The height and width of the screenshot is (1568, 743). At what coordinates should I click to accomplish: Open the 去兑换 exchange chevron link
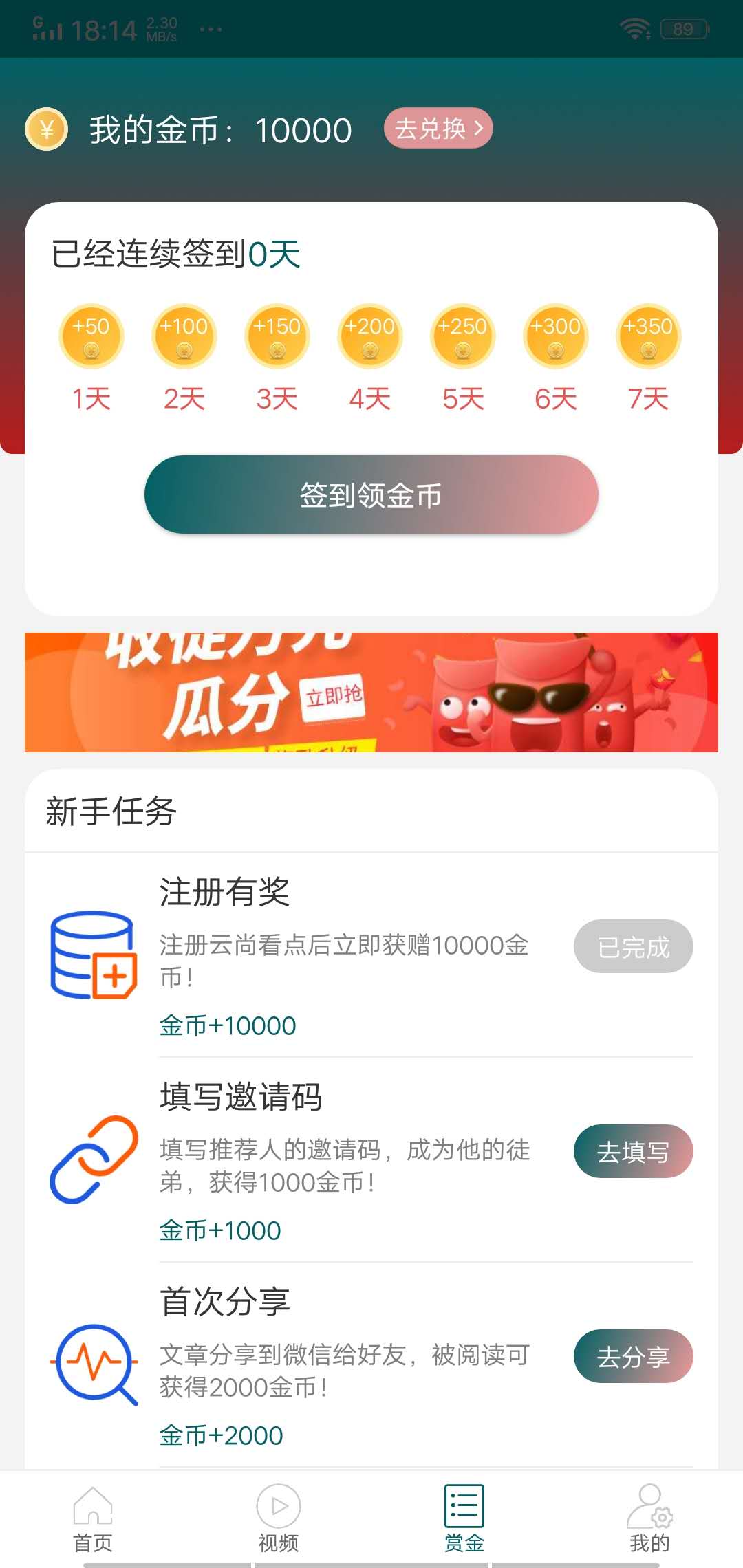point(438,128)
